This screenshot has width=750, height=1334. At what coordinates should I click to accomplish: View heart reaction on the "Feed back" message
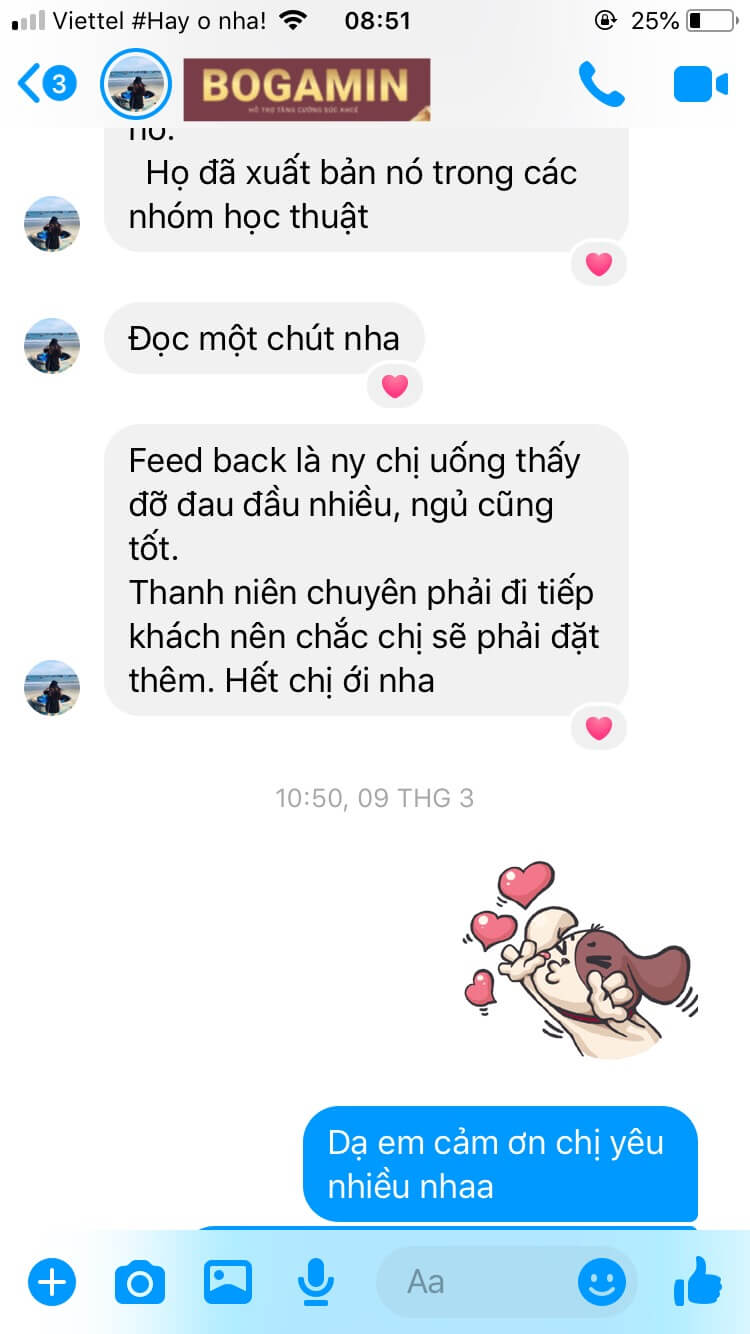(x=598, y=728)
